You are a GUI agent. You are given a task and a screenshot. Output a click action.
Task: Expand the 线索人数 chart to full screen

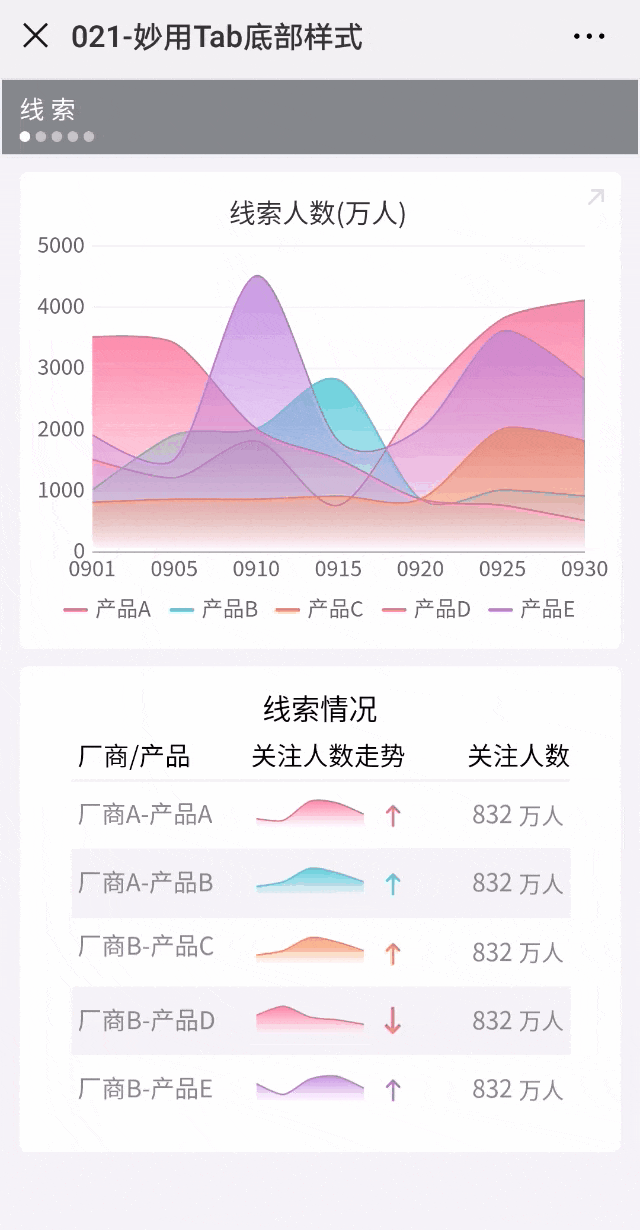click(595, 197)
